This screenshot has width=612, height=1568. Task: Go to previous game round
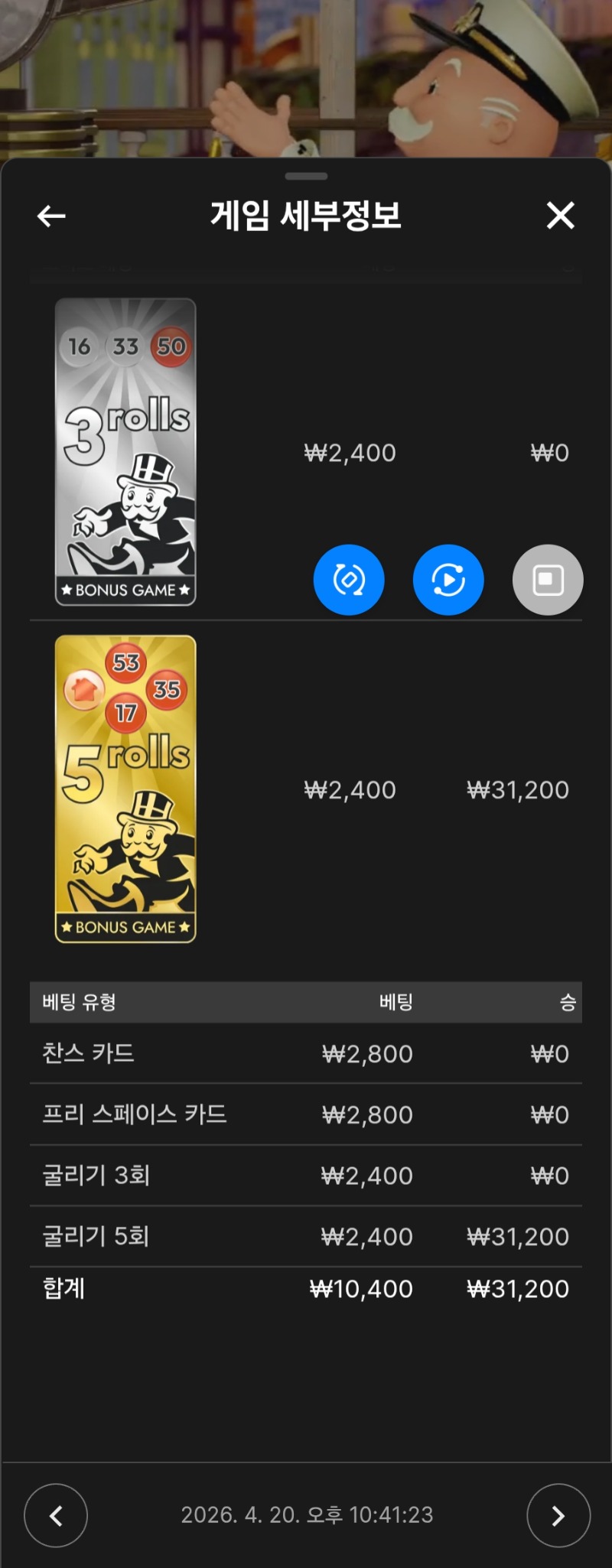56,1515
